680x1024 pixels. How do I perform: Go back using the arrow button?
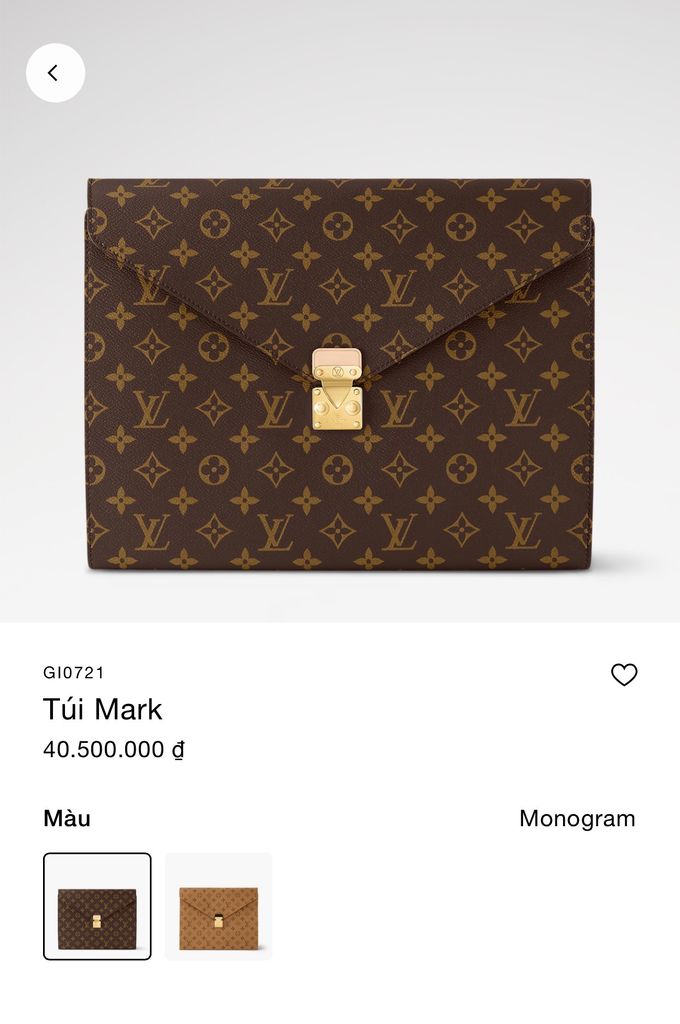(55, 73)
